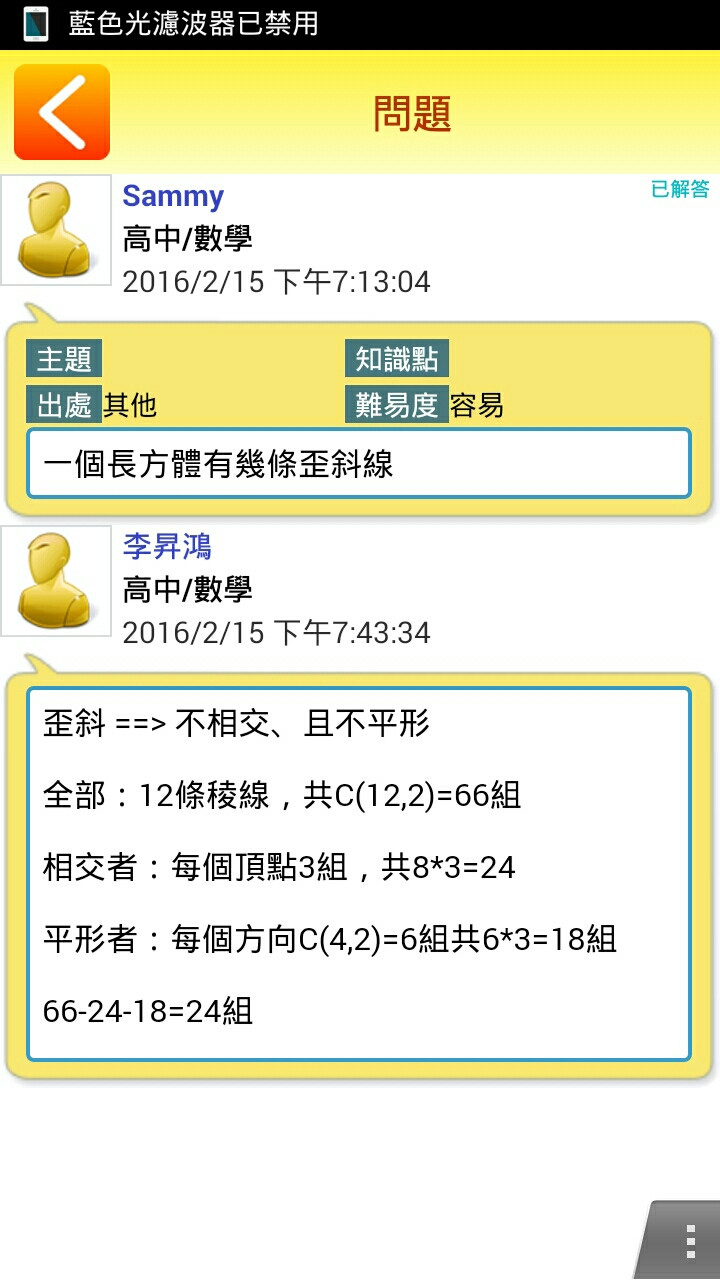Image resolution: width=720 pixels, height=1280 pixels.
Task: Open the overflow menu at bottom corner
Action: click(x=689, y=1241)
